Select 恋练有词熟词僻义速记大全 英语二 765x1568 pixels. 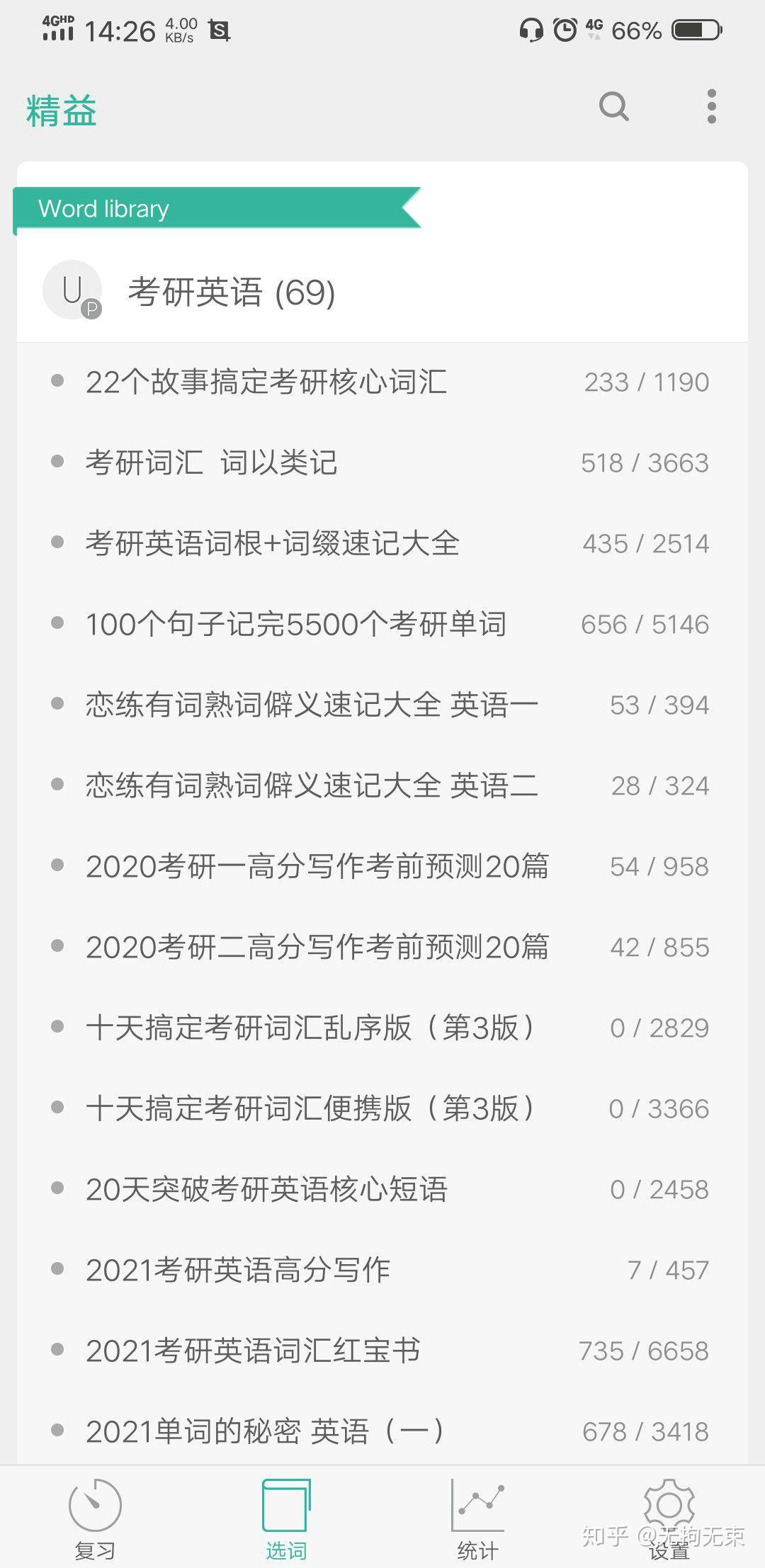click(312, 786)
